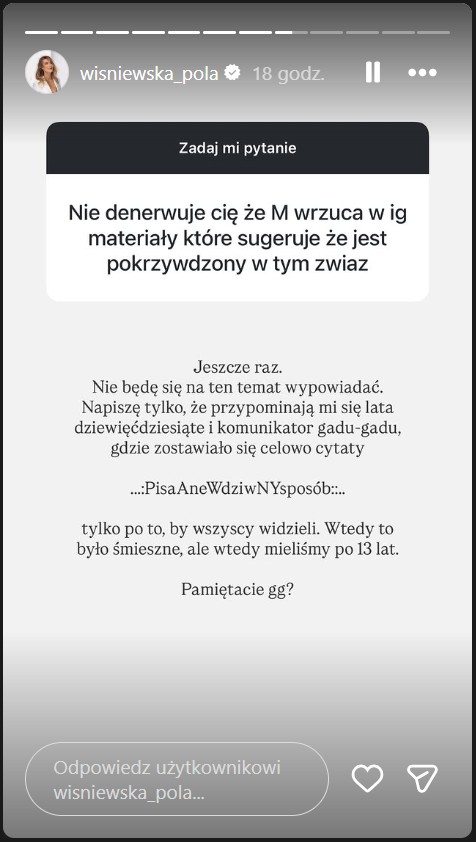This screenshot has width=476, height=842.
Task: Focus the reply field to wisniewska_pola
Action: tap(177, 779)
